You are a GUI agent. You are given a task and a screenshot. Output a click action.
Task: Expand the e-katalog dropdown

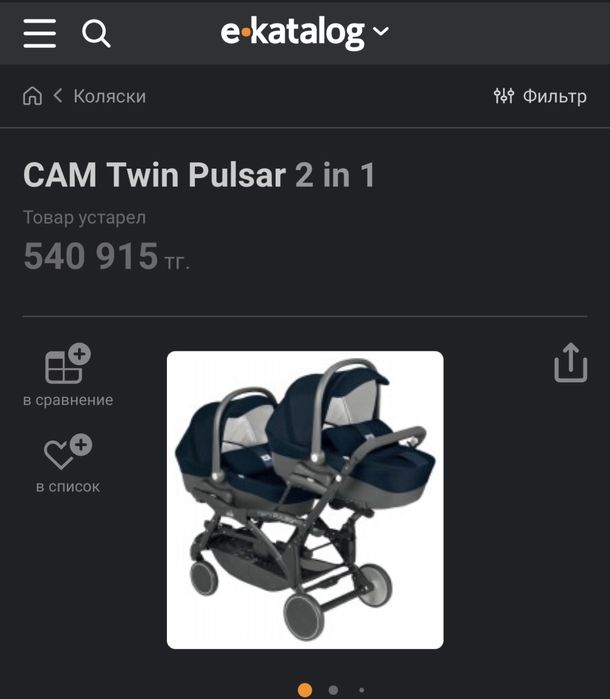tap(380, 32)
